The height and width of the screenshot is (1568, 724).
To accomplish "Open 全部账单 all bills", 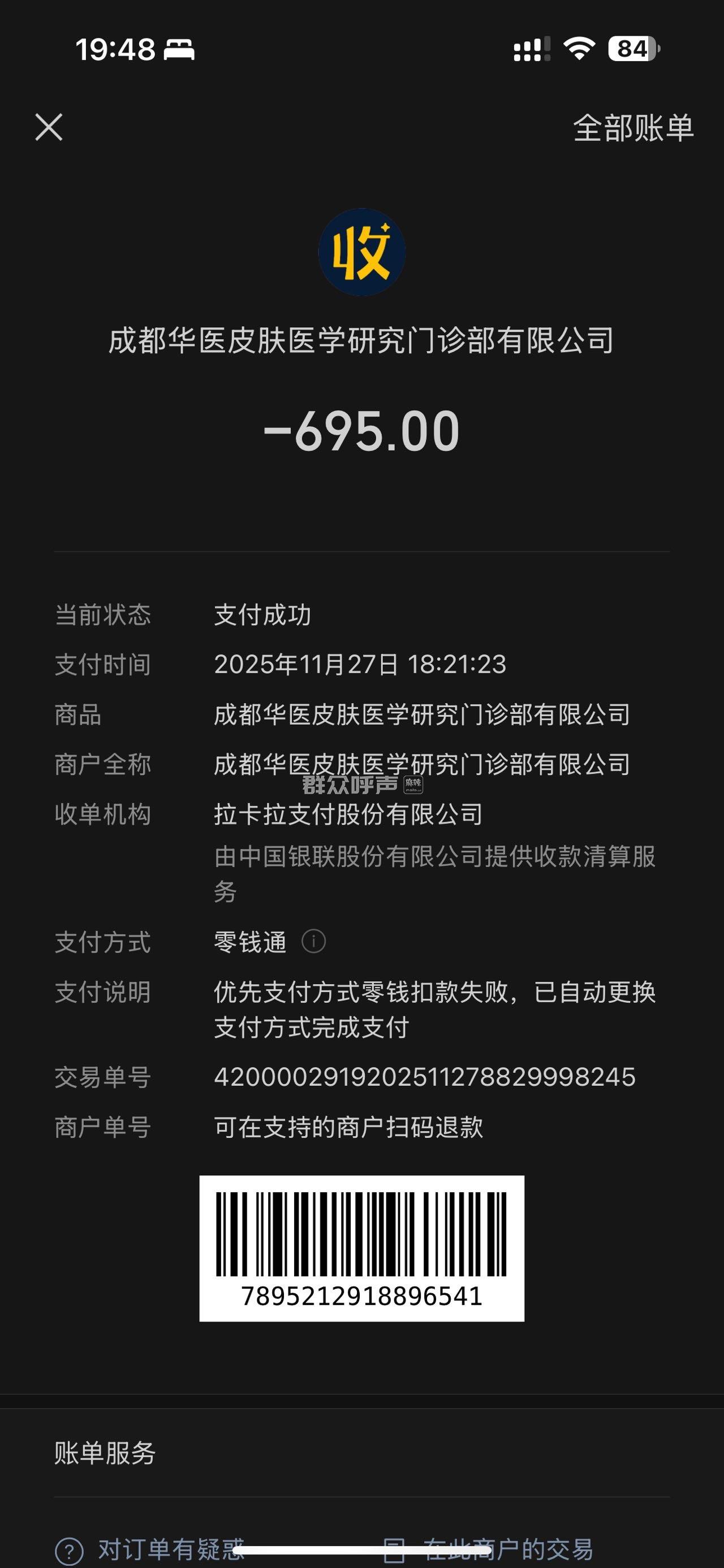I will (x=633, y=128).
